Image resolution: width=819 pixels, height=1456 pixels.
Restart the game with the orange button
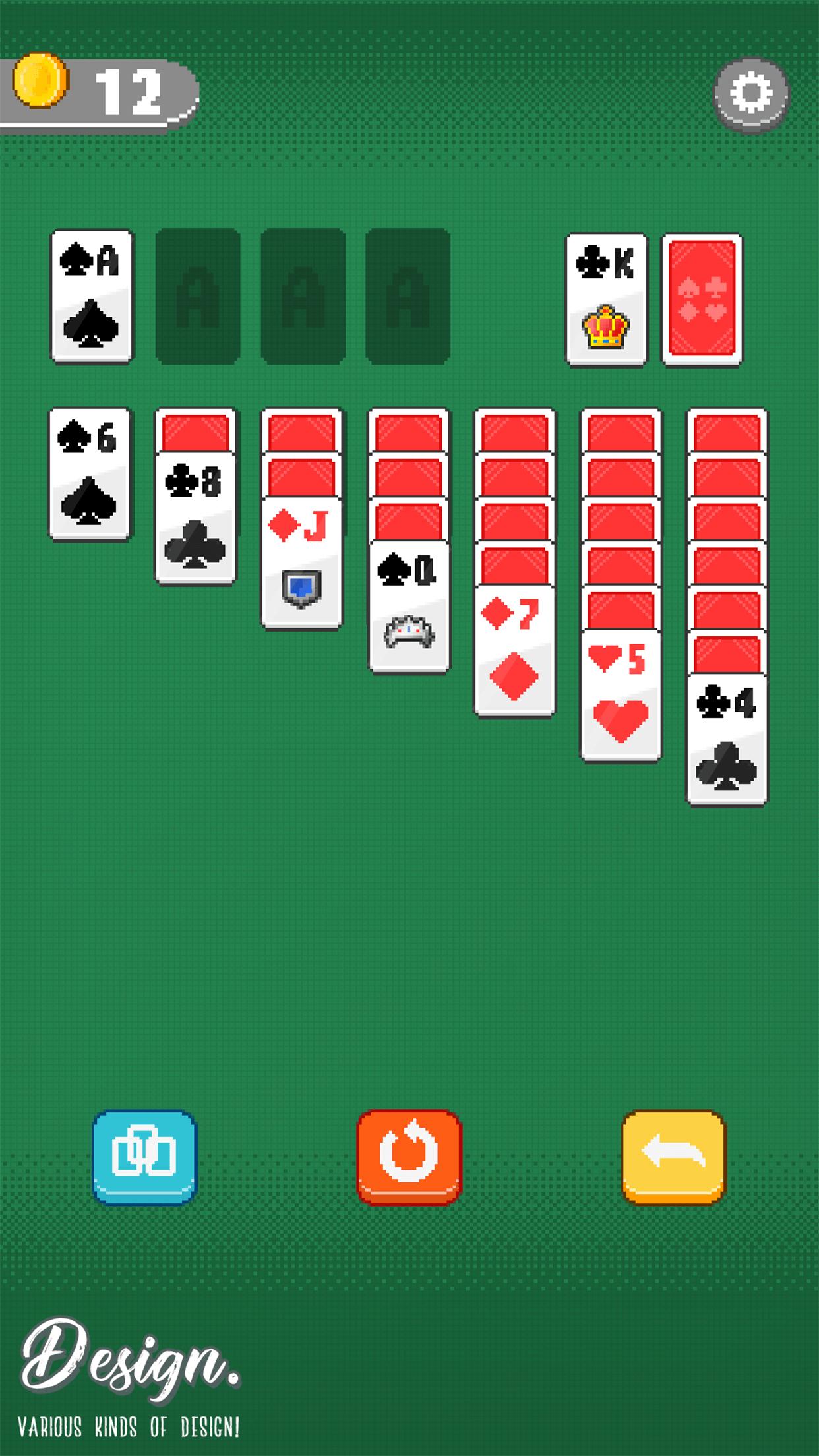pyautogui.click(x=409, y=1156)
